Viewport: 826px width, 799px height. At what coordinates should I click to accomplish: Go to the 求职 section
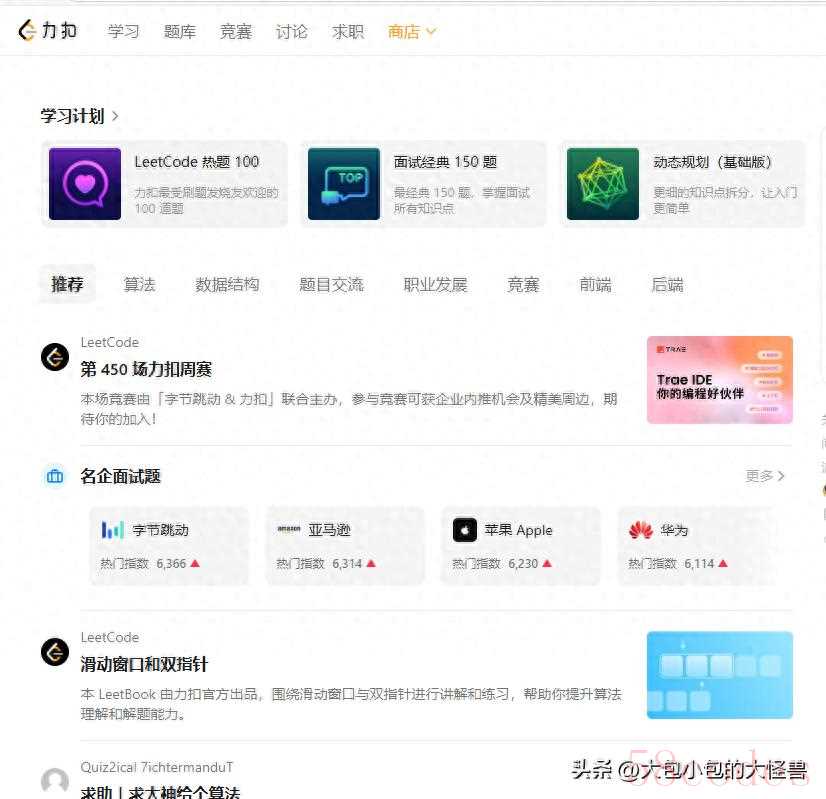point(347,31)
